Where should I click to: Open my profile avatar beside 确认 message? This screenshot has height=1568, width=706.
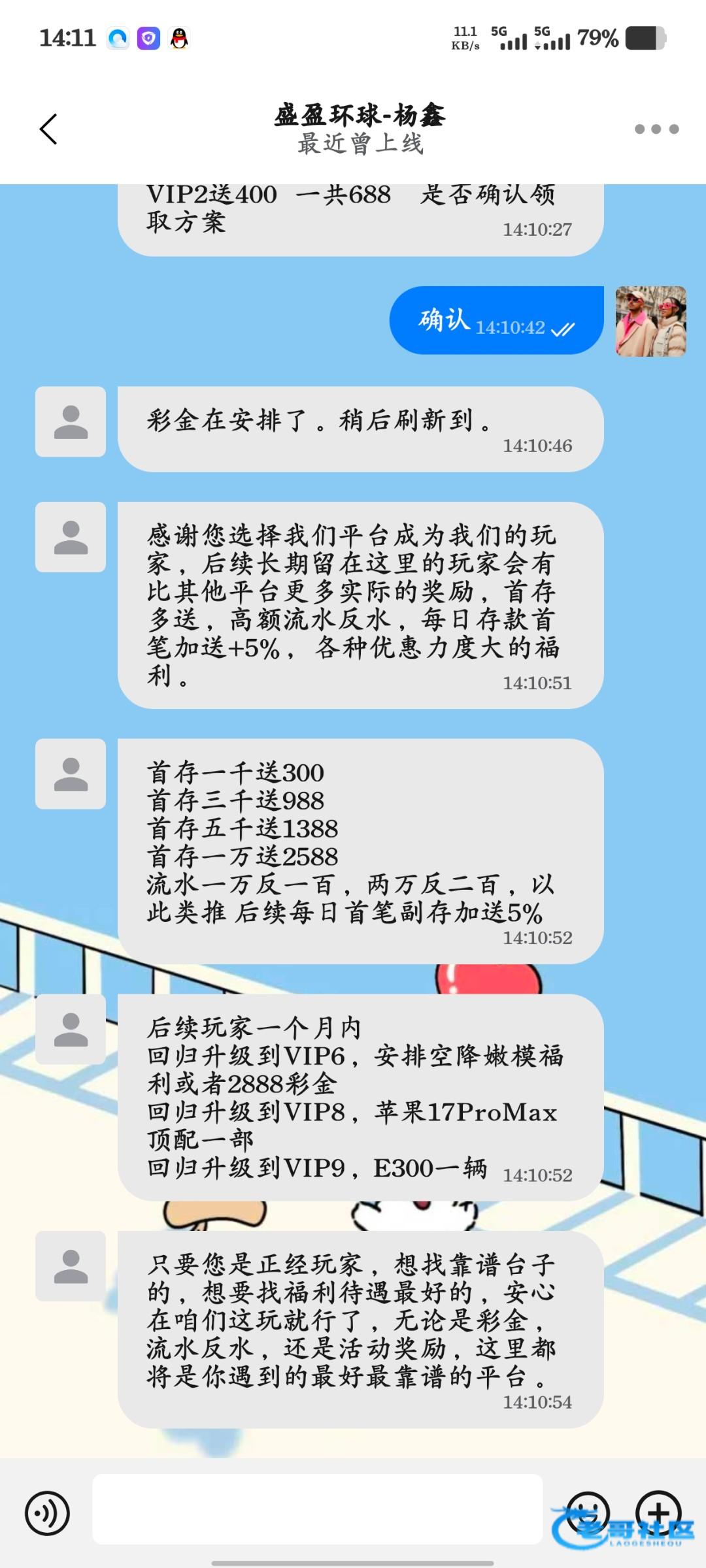(x=650, y=321)
